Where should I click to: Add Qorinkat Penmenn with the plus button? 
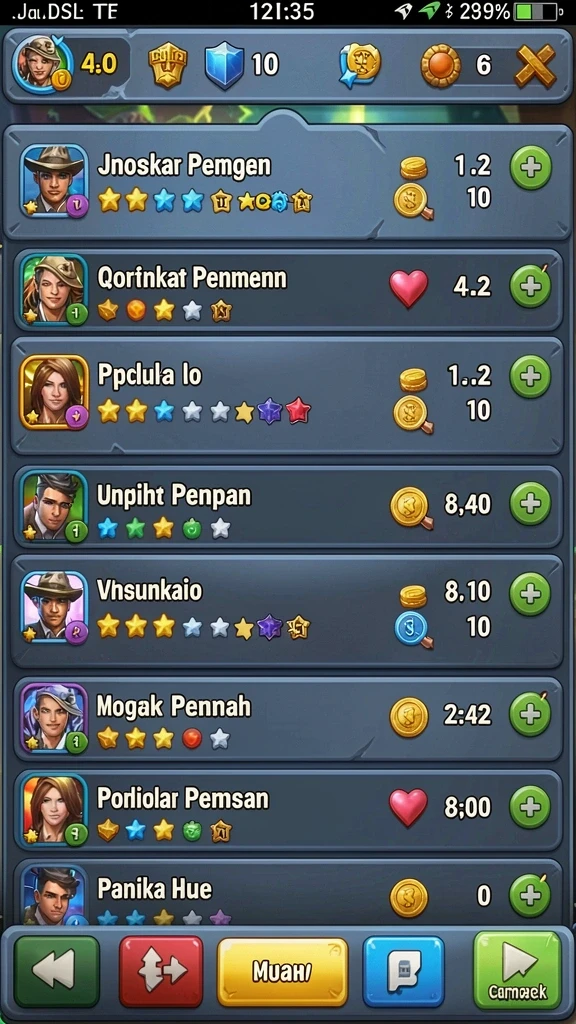[x=530, y=286]
